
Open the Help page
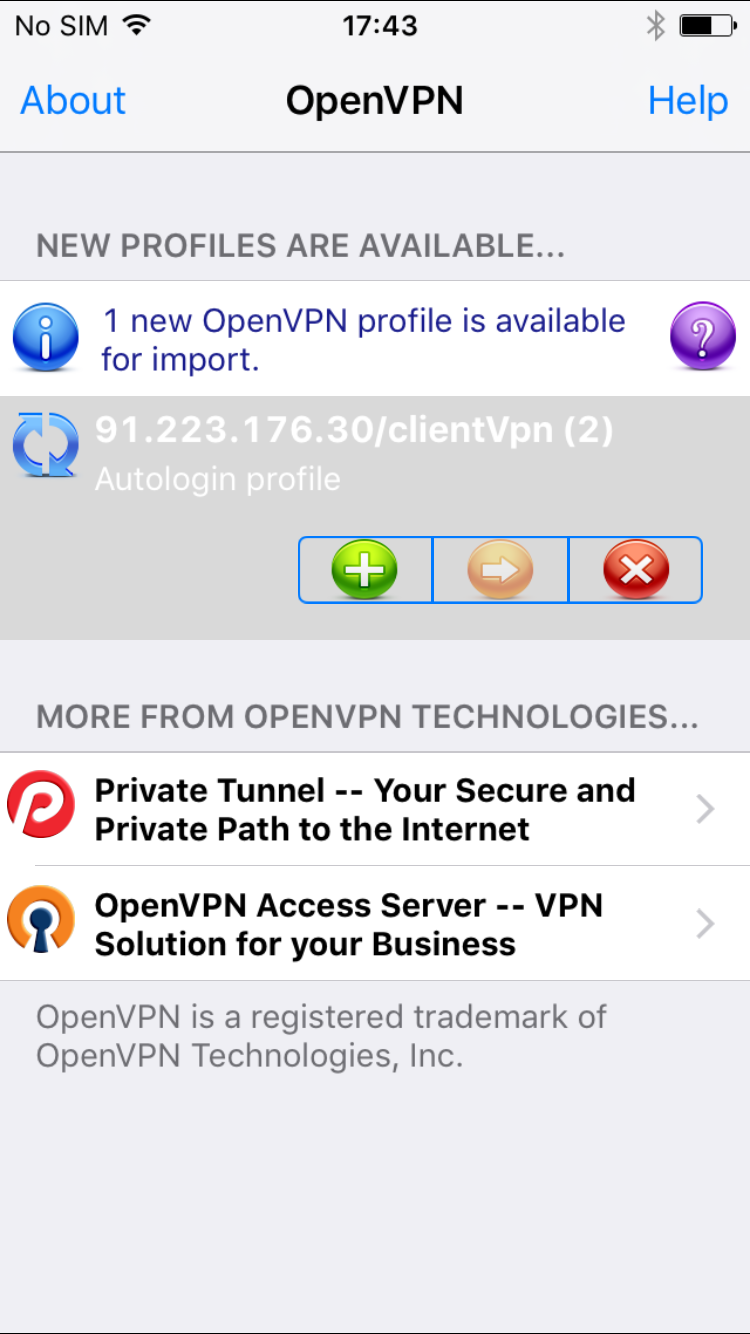(x=688, y=100)
